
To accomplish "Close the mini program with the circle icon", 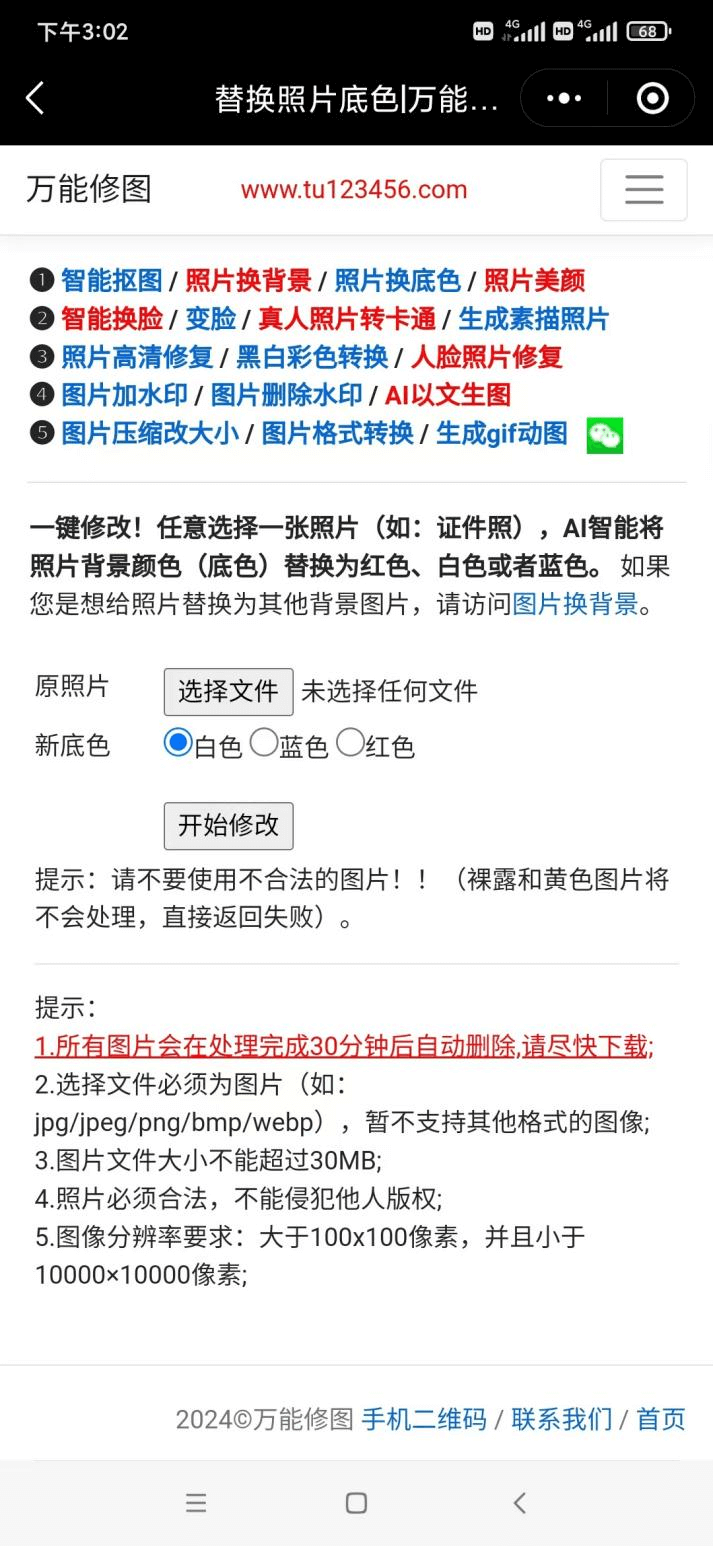I will (652, 98).
